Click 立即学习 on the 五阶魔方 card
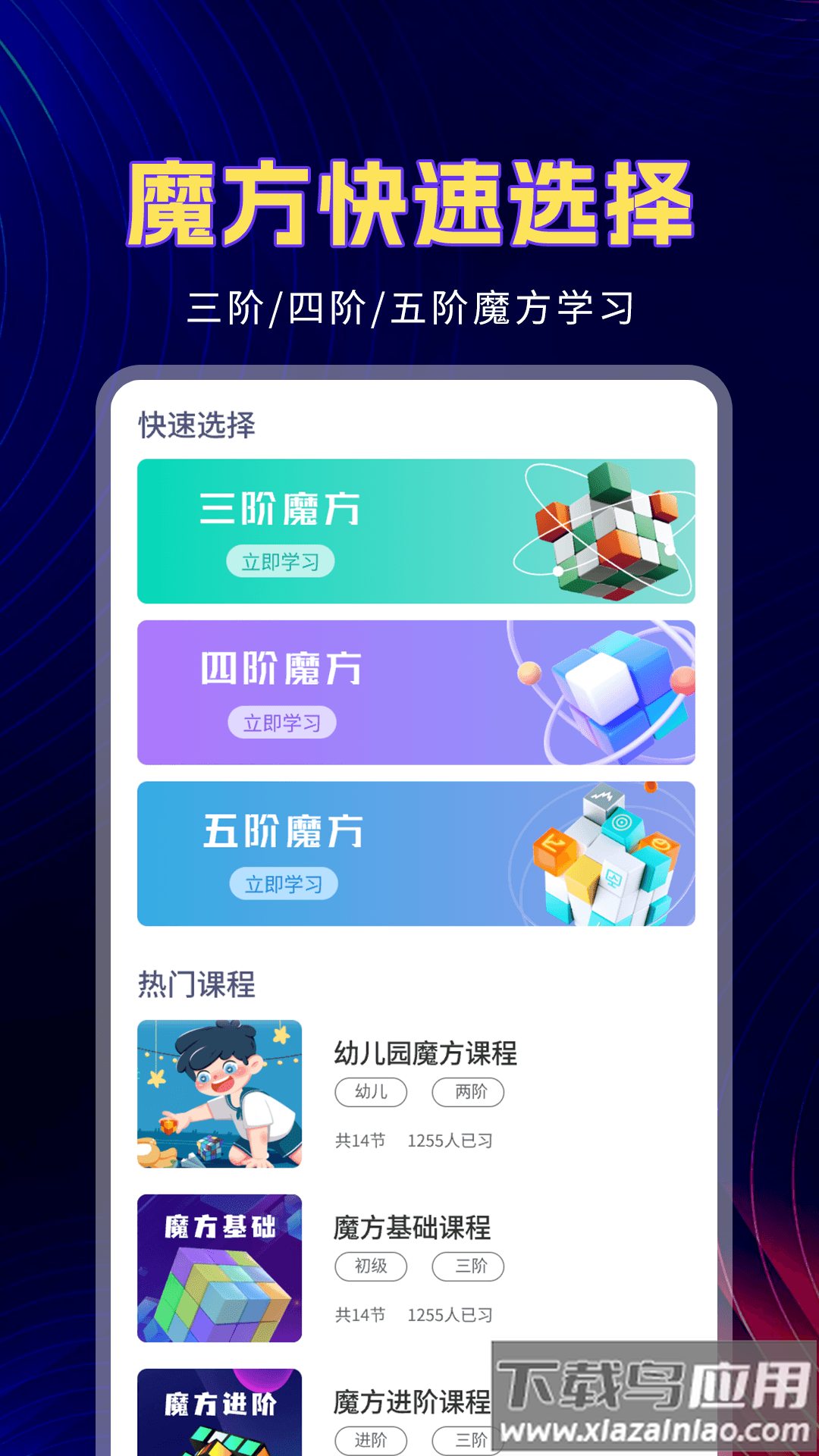 284,883
